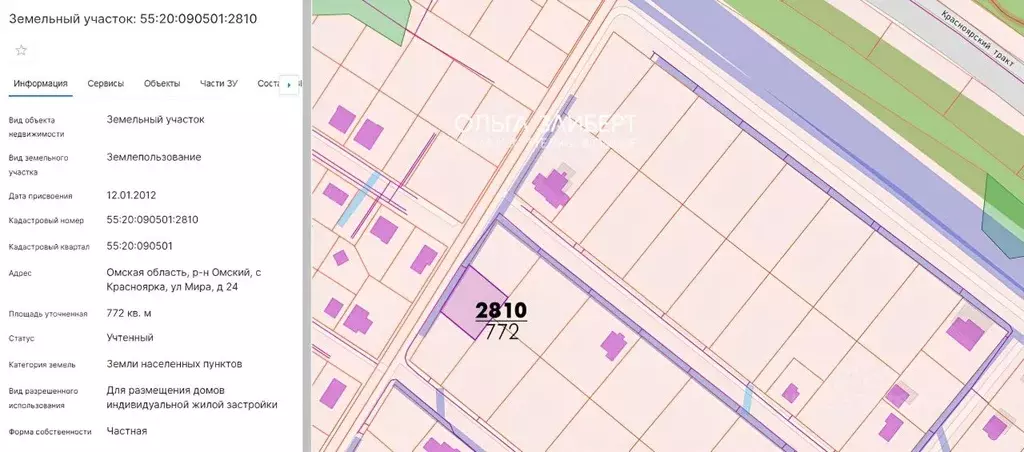Tap the arrow to show more tabs
The height and width of the screenshot is (452, 1024).
click(x=289, y=85)
